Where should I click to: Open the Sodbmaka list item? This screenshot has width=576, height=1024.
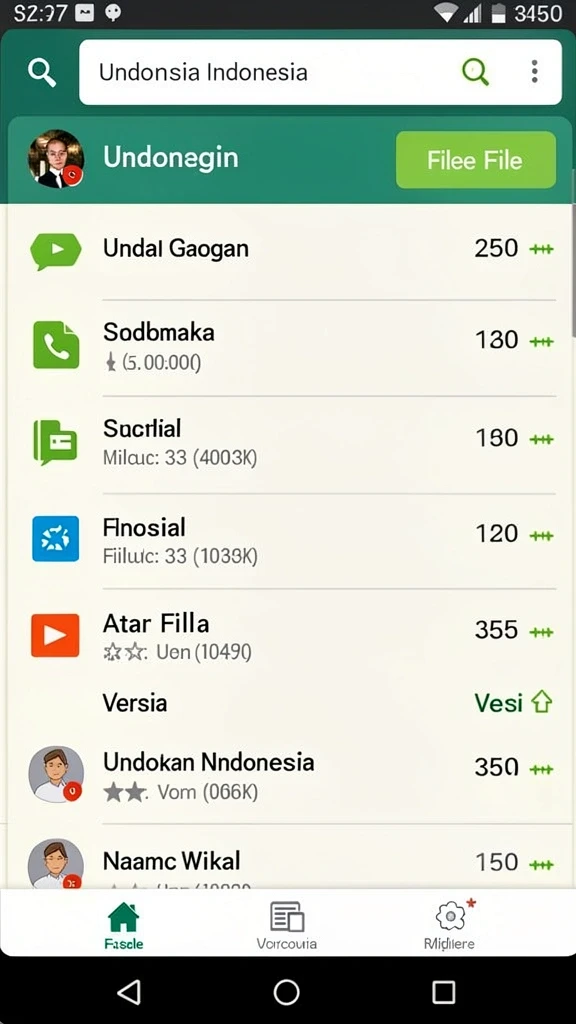[291, 347]
